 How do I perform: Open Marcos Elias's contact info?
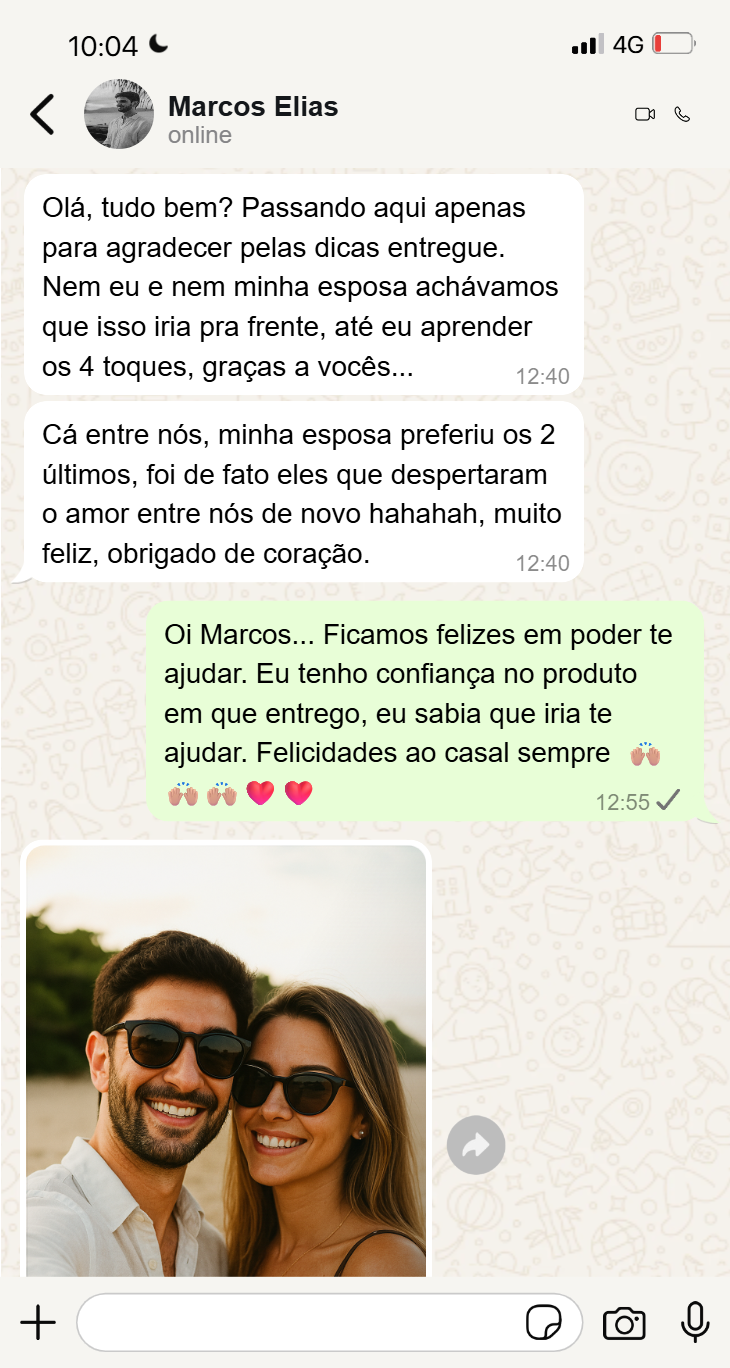coord(252,118)
